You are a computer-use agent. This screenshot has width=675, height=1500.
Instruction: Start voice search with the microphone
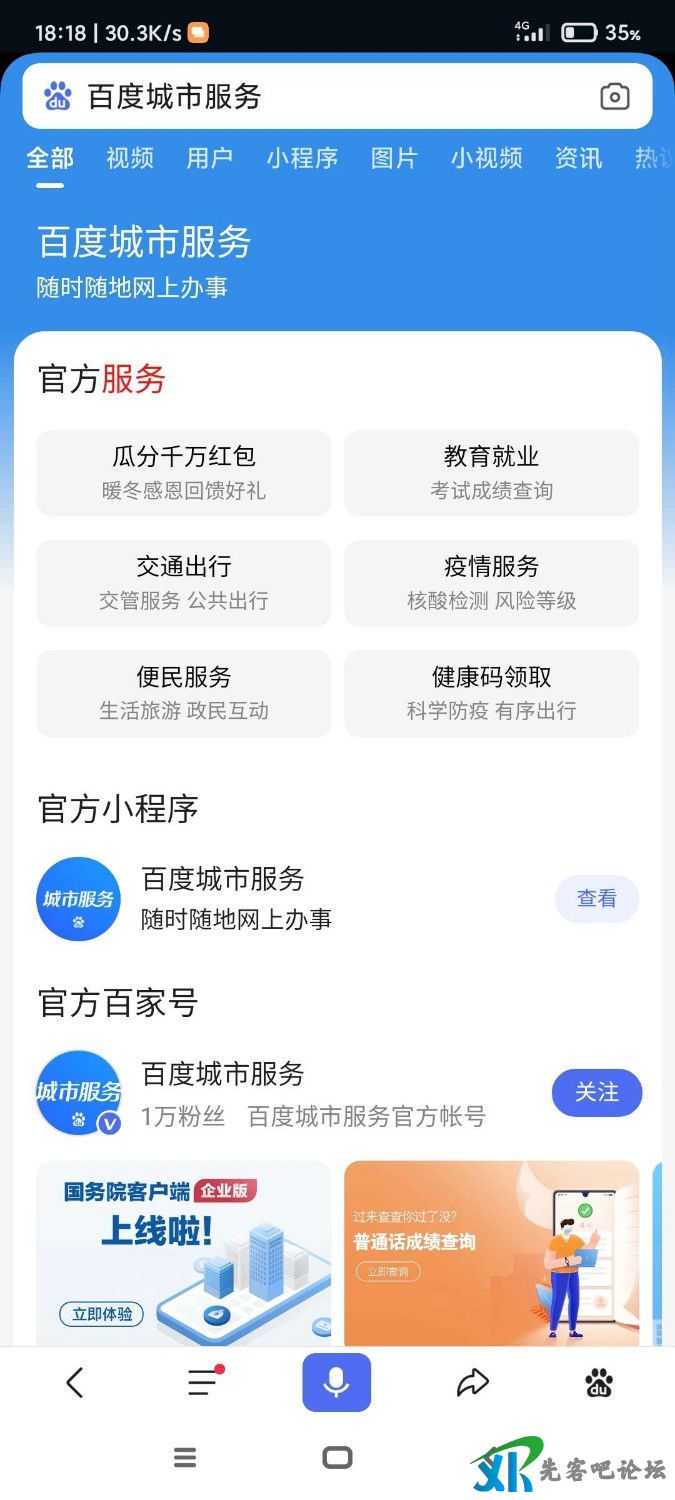point(337,1383)
